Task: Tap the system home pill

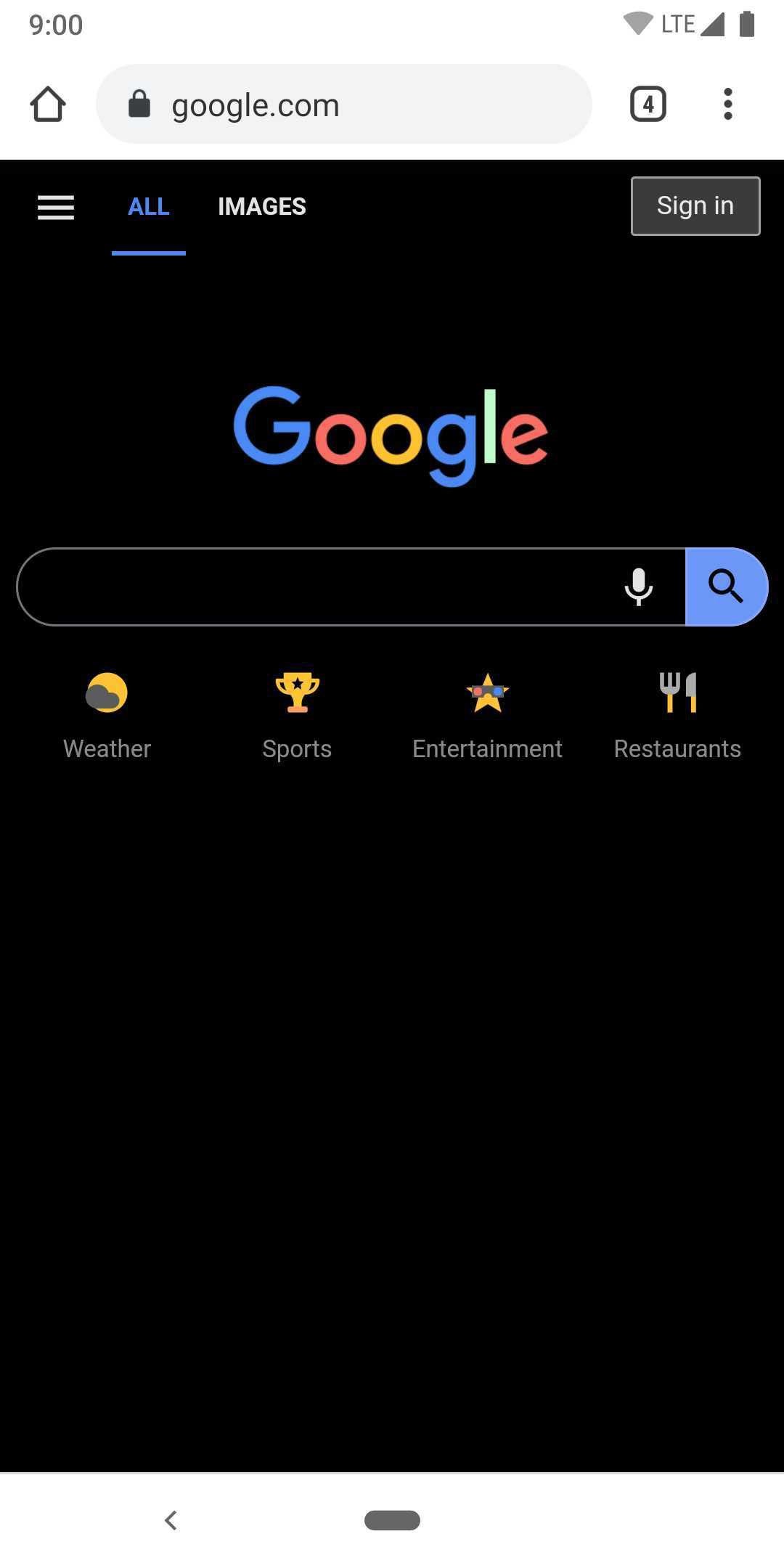Action: pyautogui.click(x=392, y=1520)
